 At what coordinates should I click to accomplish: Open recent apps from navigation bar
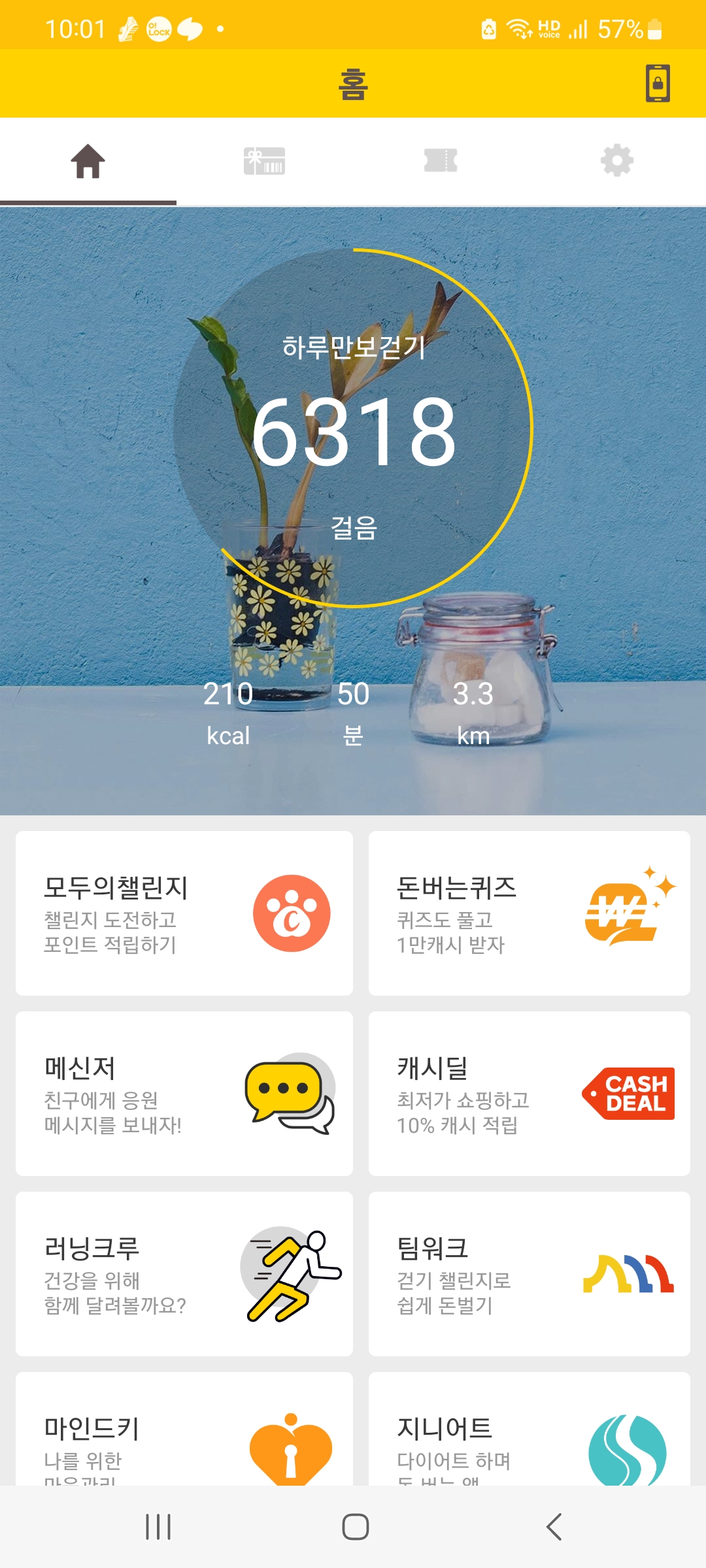[x=158, y=1527]
